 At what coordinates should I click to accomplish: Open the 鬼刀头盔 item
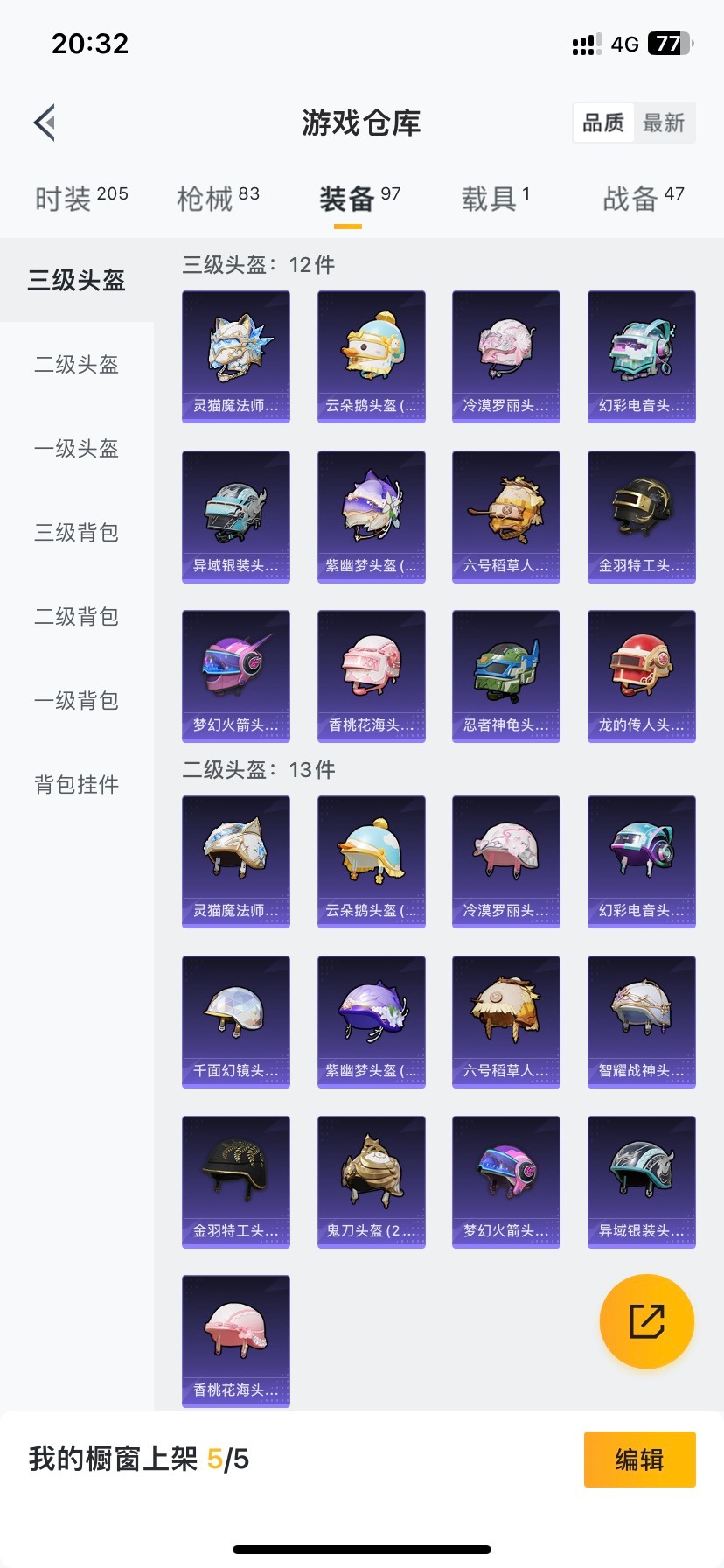[x=371, y=1181]
